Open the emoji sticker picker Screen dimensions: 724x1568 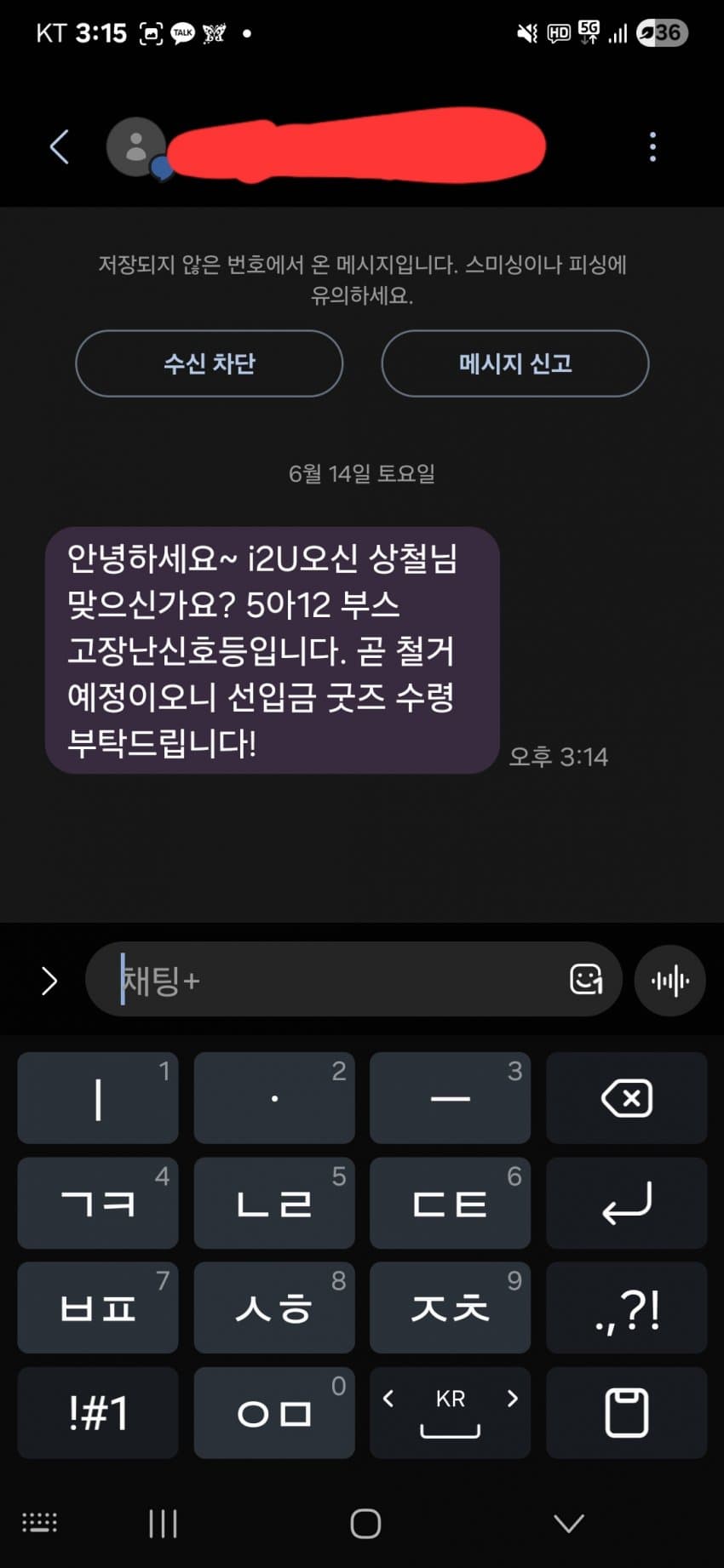tap(586, 980)
